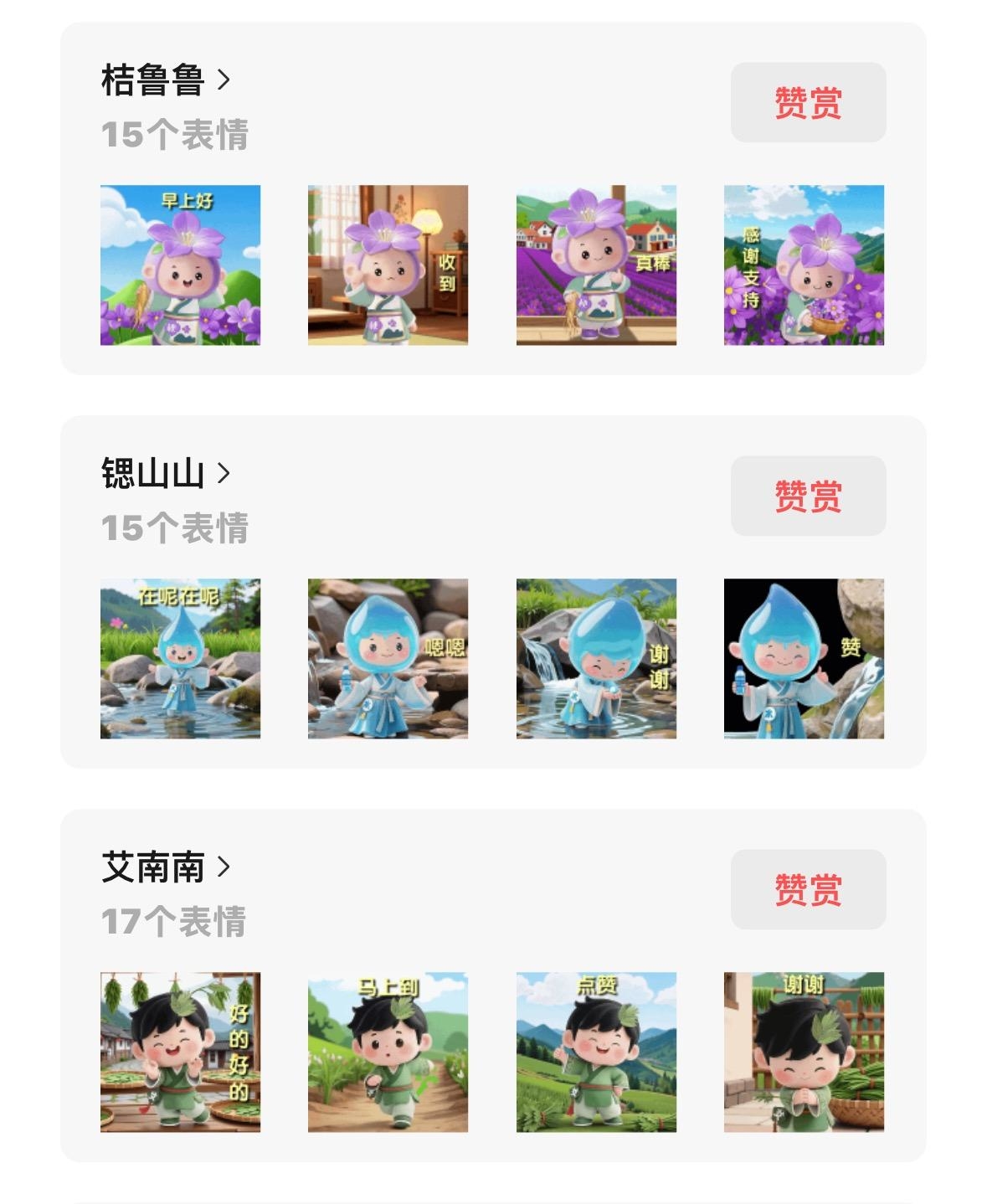Choose the 谢谢 sticker in 艾南南
This screenshot has width=987, height=1204.
pyautogui.click(x=804, y=1052)
